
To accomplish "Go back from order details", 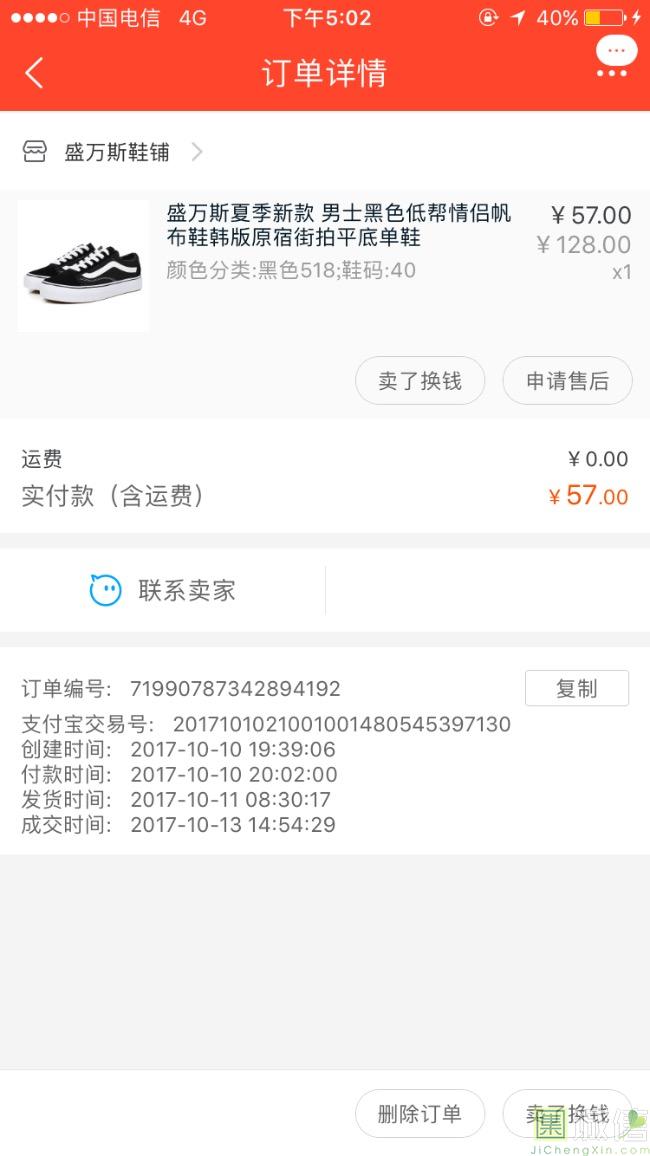I will pyautogui.click(x=34, y=73).
